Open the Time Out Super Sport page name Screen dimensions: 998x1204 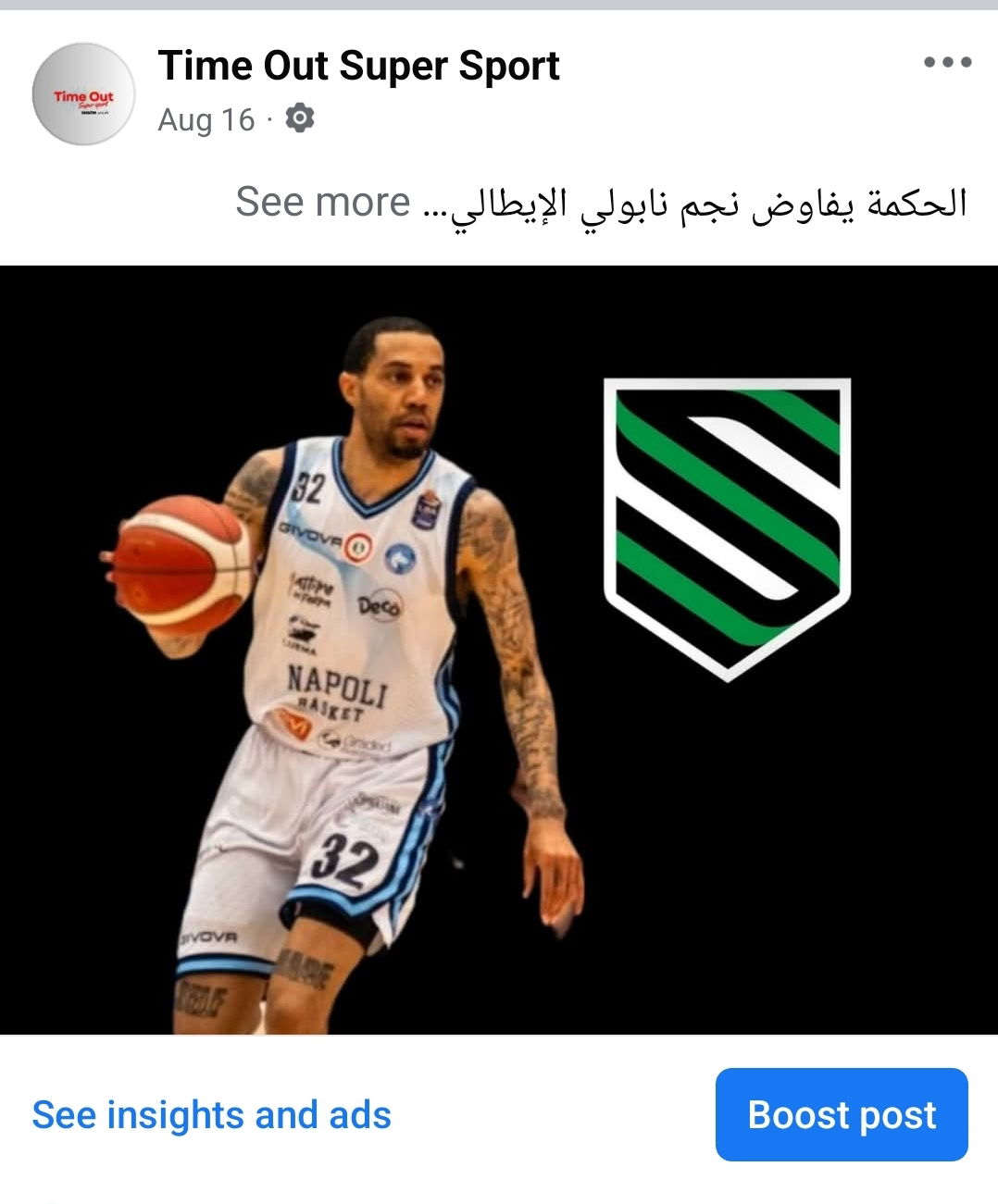(358, 67)
